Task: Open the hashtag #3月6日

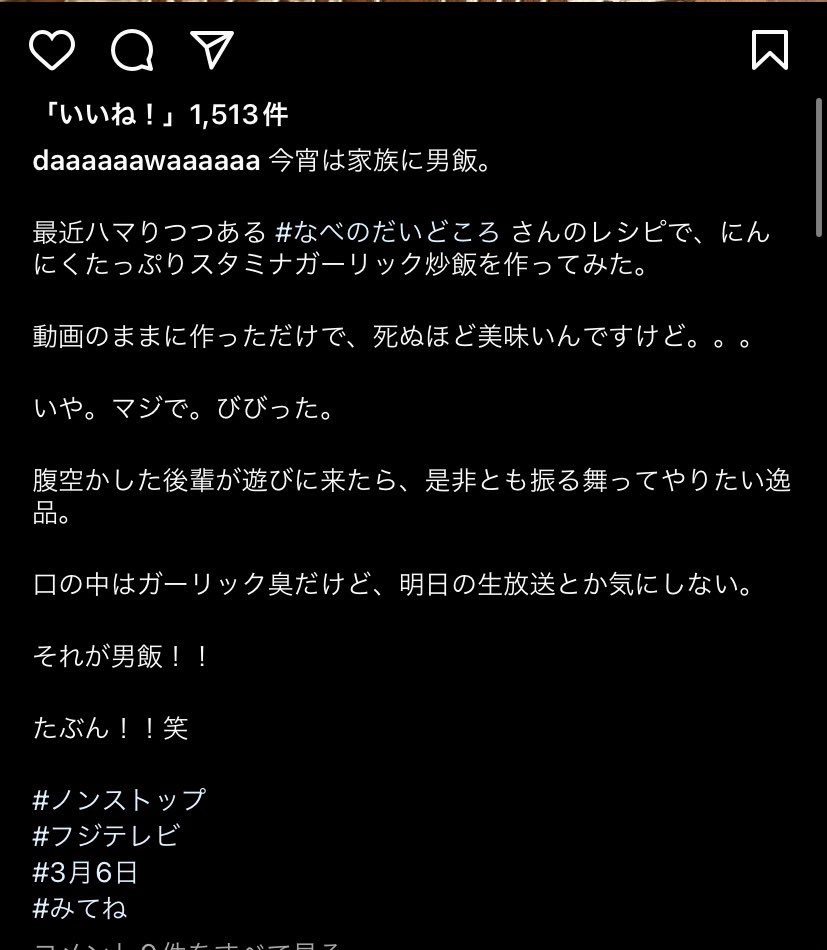Action: pyautogui.click(x=86, y=872)
